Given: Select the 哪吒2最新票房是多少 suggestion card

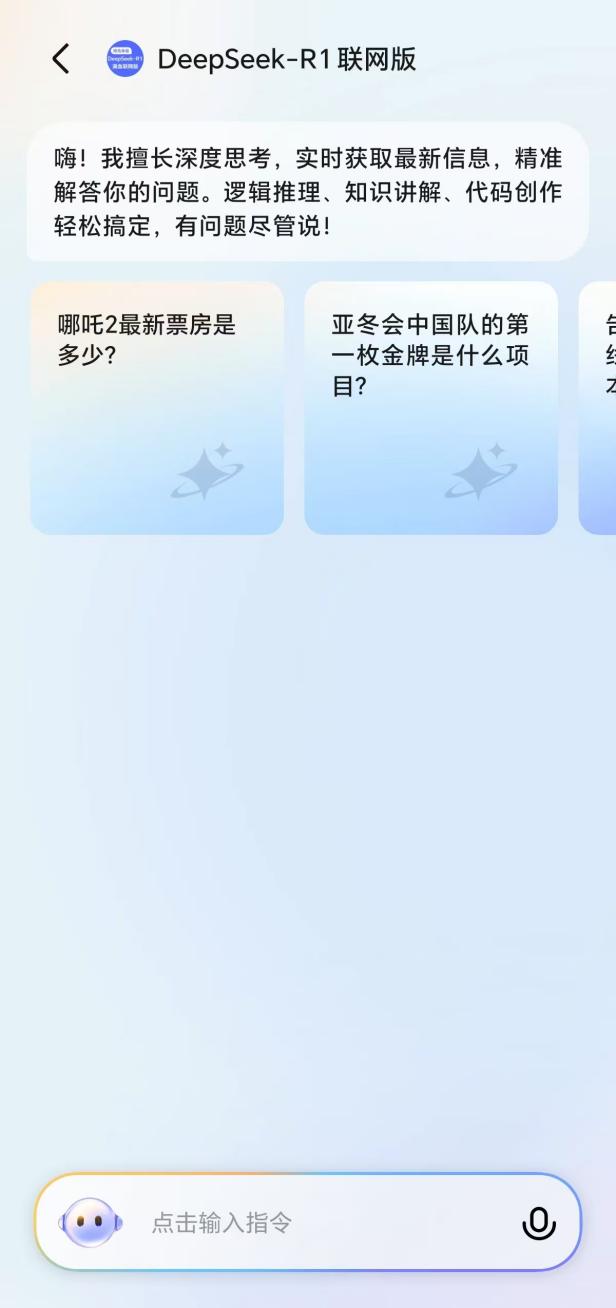Looking at the screenshot, I should [157, 407].
